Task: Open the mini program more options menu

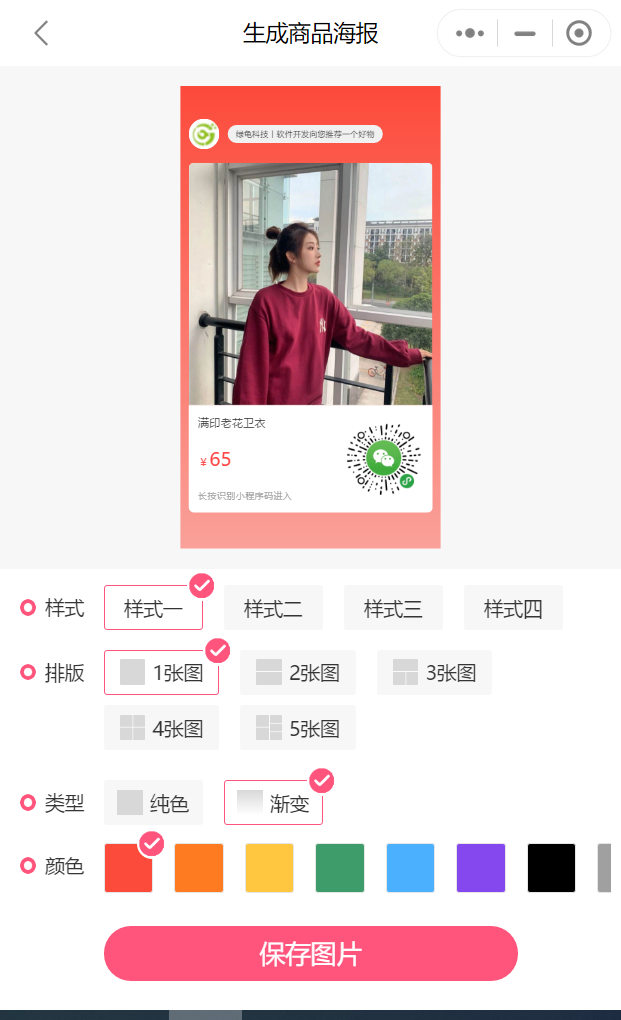Action: point(469,33)
